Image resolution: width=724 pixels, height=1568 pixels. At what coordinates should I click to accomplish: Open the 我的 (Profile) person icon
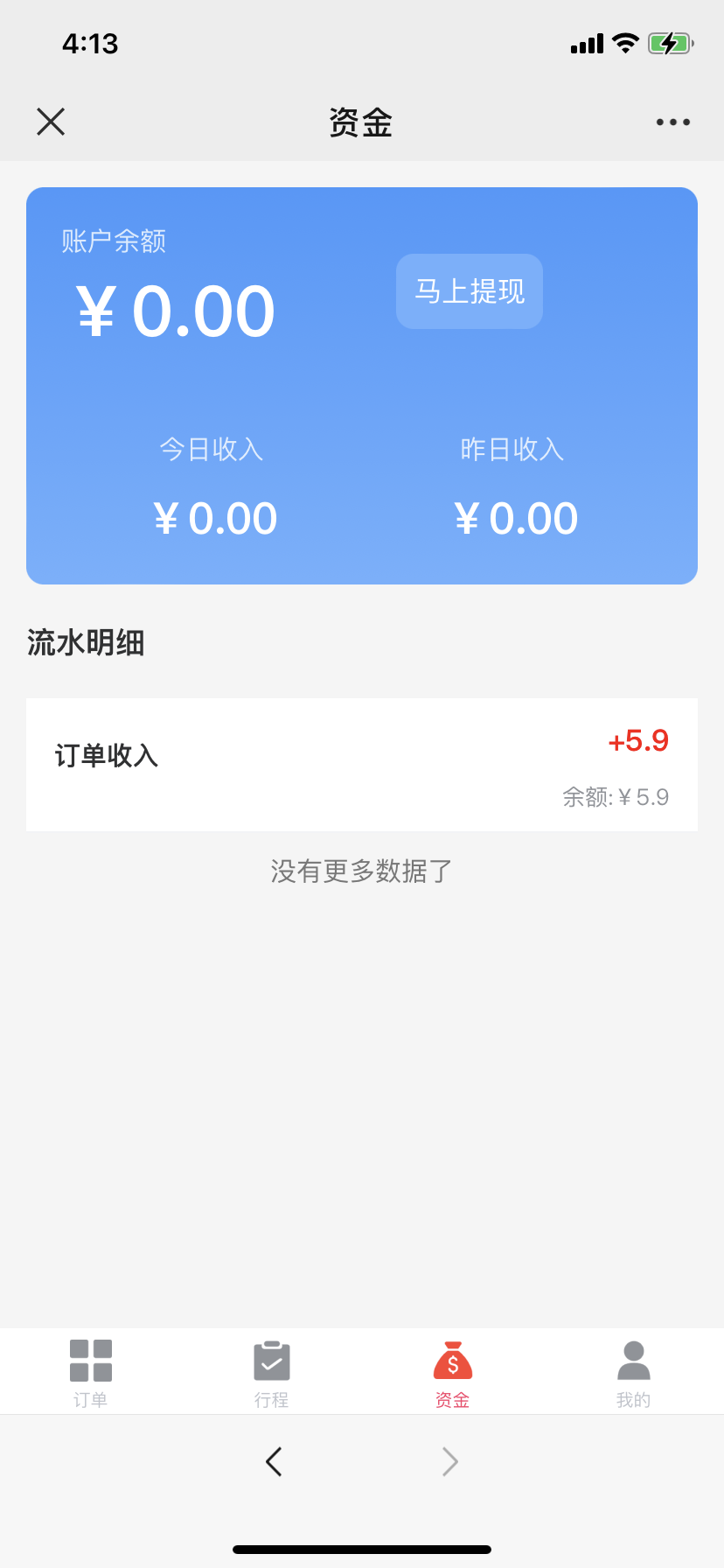coord(633,1359)
